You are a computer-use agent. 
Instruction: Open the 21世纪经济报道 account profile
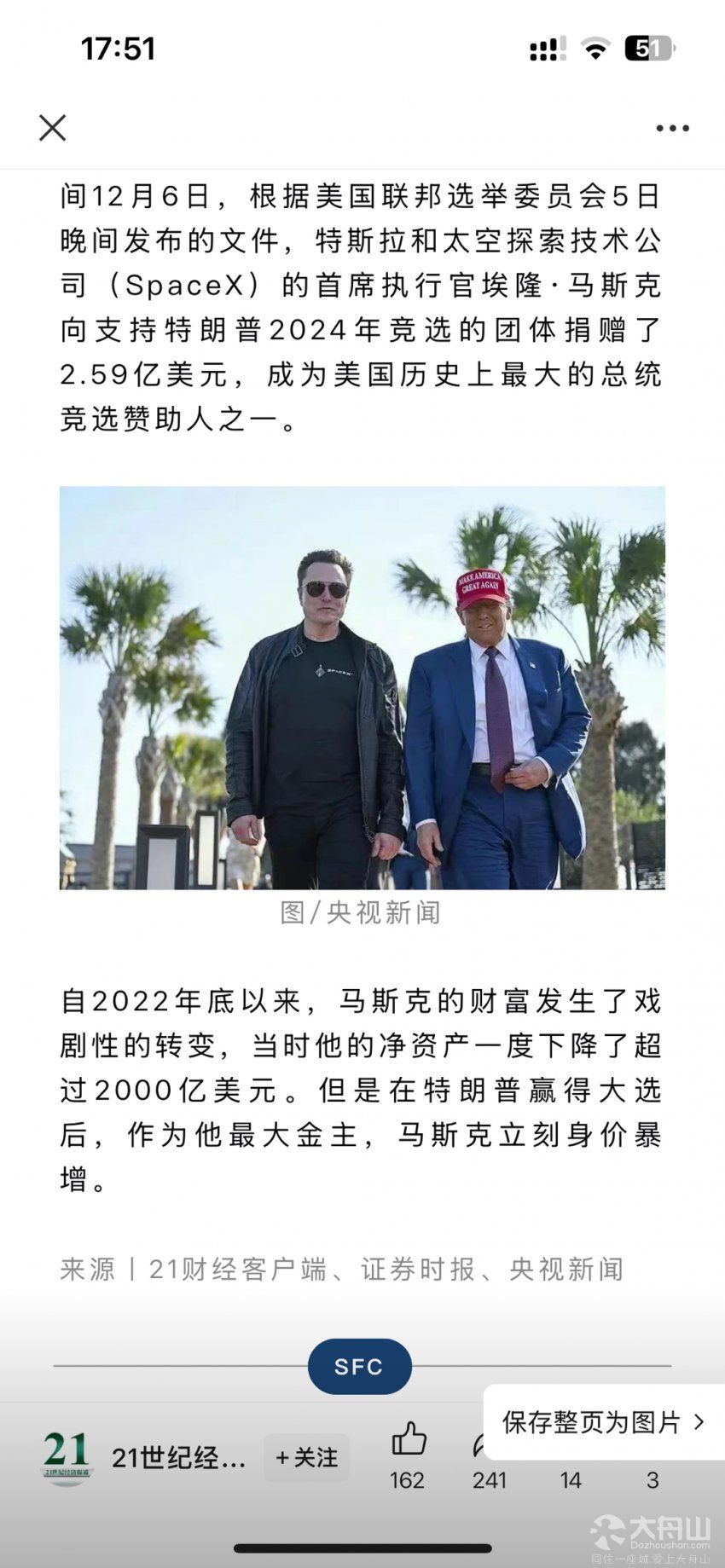point(145,1458)
